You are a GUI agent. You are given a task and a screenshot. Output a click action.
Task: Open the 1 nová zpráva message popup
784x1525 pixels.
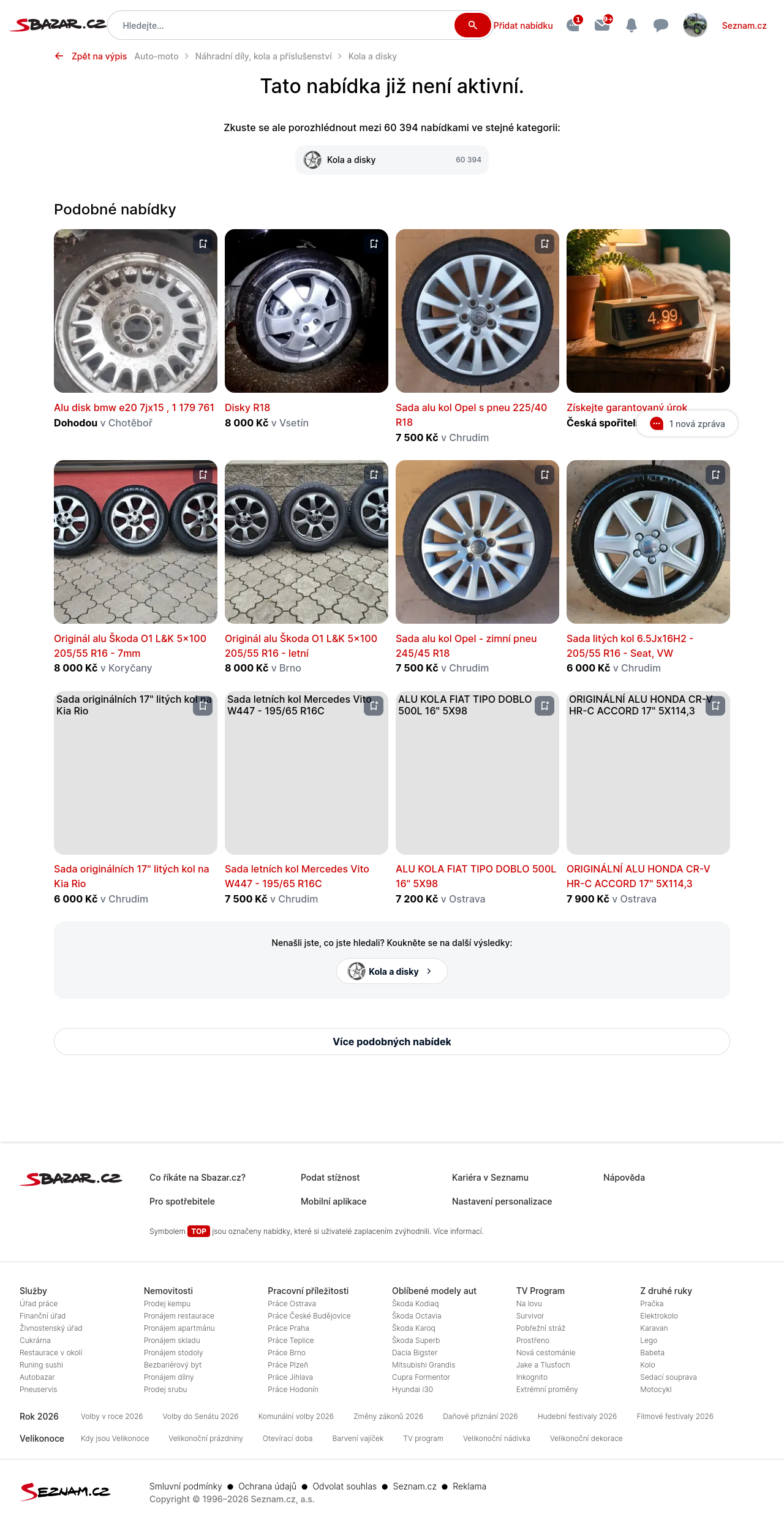(687, 423)
